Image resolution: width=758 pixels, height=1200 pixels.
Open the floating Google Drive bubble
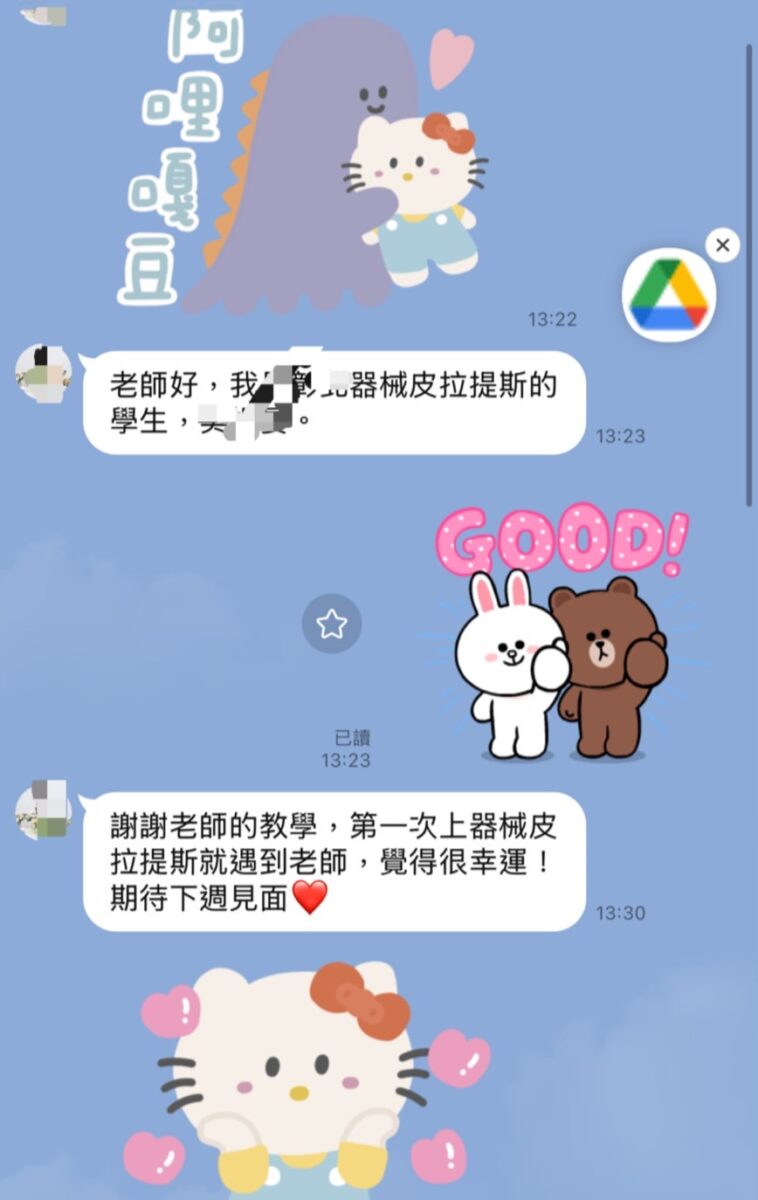[x=669, y=295]
